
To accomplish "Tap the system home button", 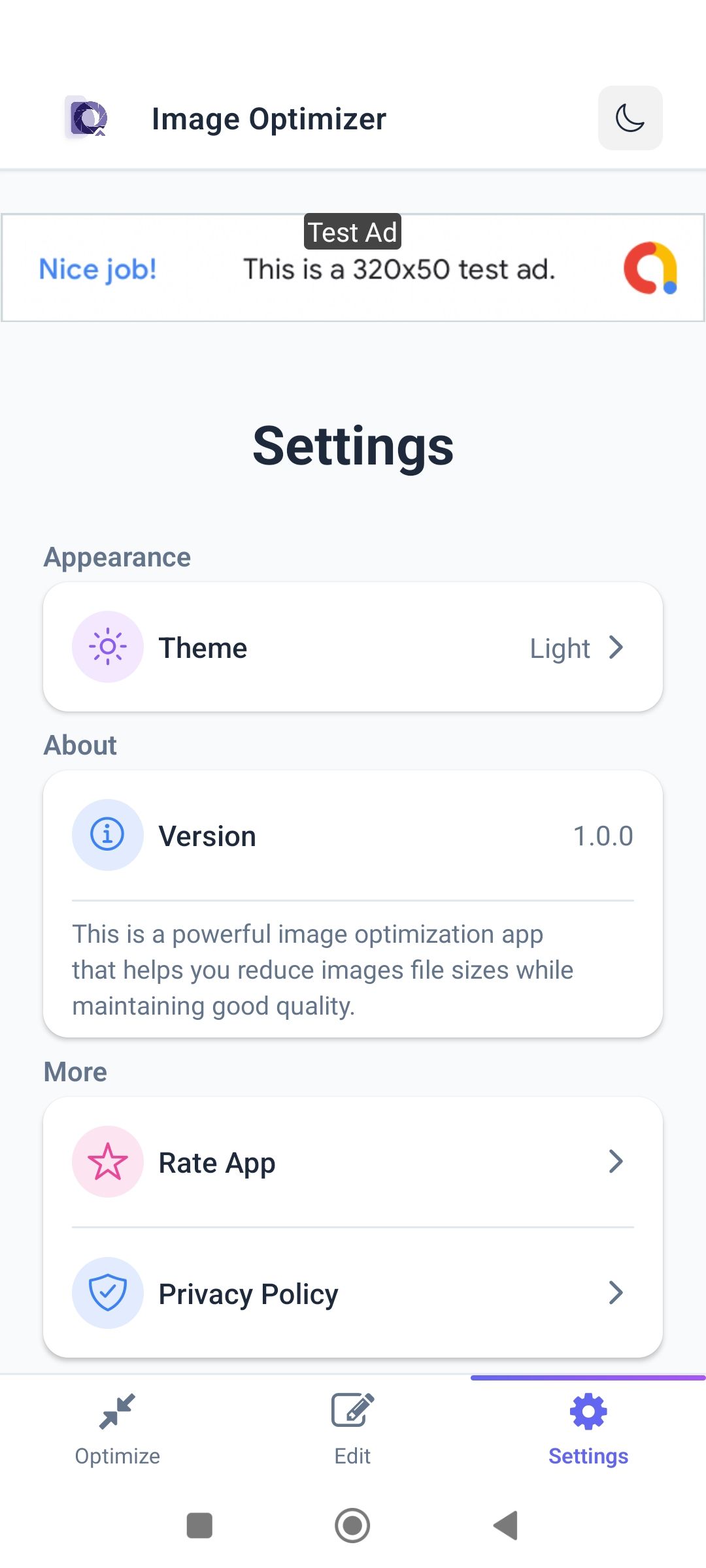I will pyautogui.click(x=352, y=1526).
